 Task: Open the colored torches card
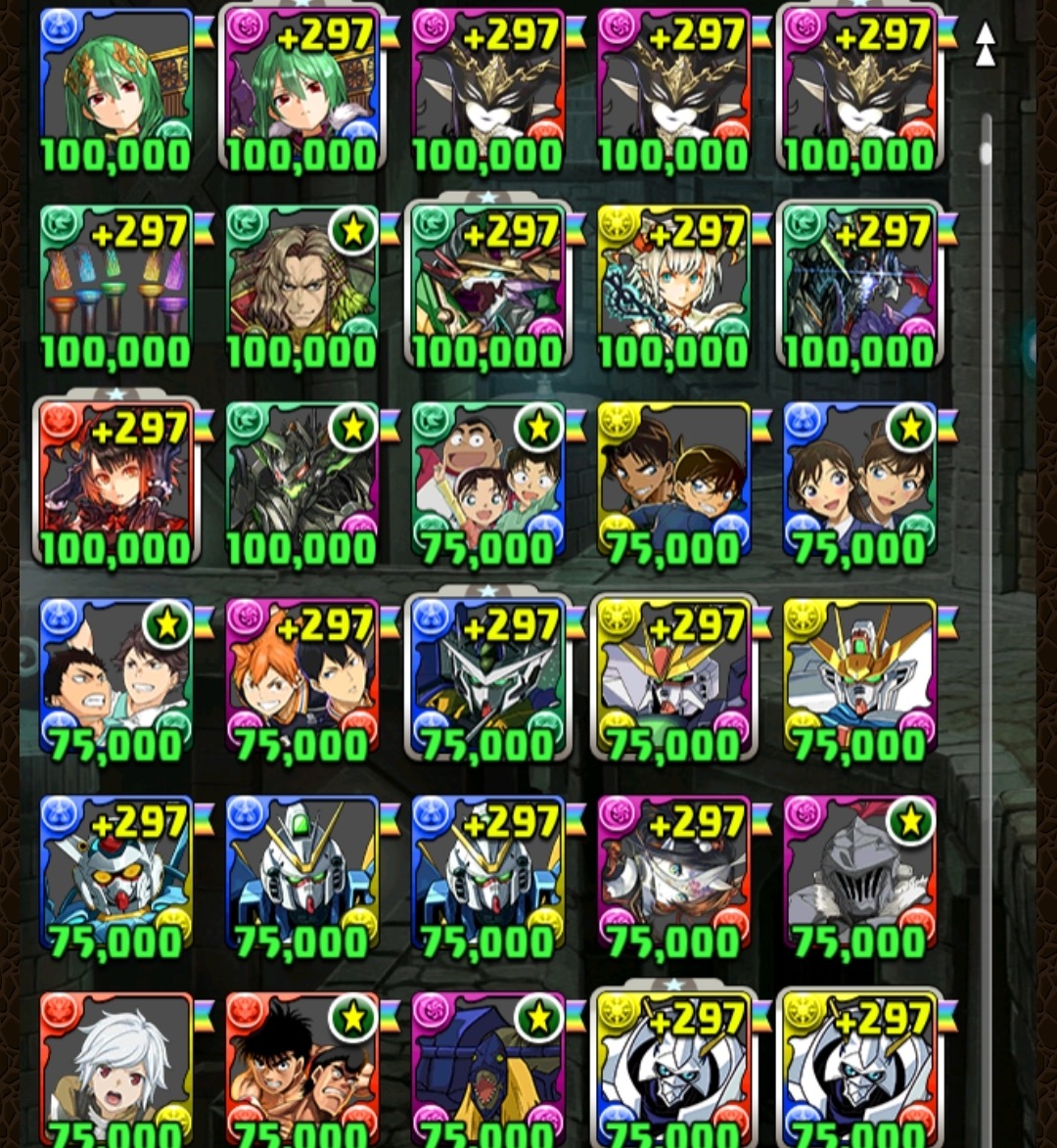click(115, 287)
